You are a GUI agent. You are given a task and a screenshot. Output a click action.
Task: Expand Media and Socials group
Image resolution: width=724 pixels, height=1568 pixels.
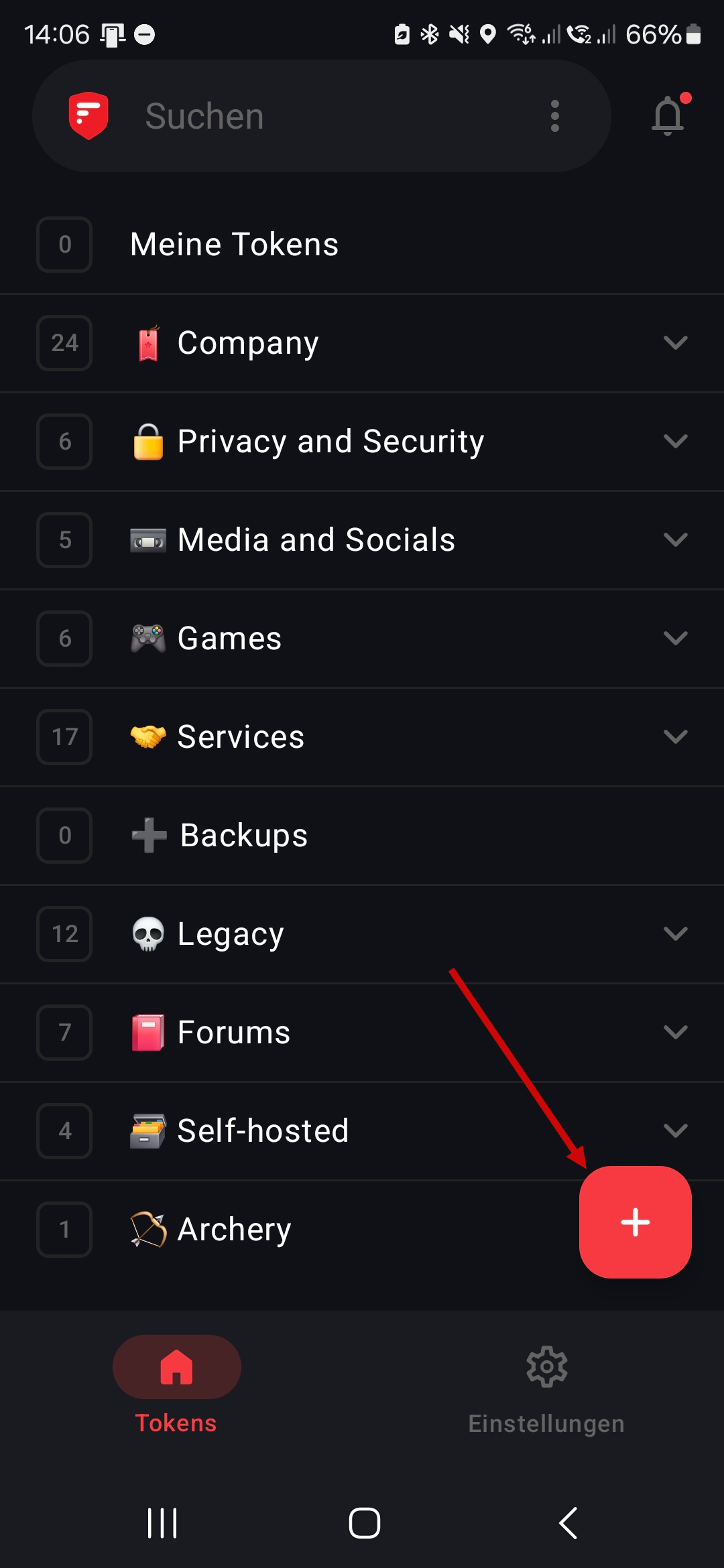click(x=675, y=540)
